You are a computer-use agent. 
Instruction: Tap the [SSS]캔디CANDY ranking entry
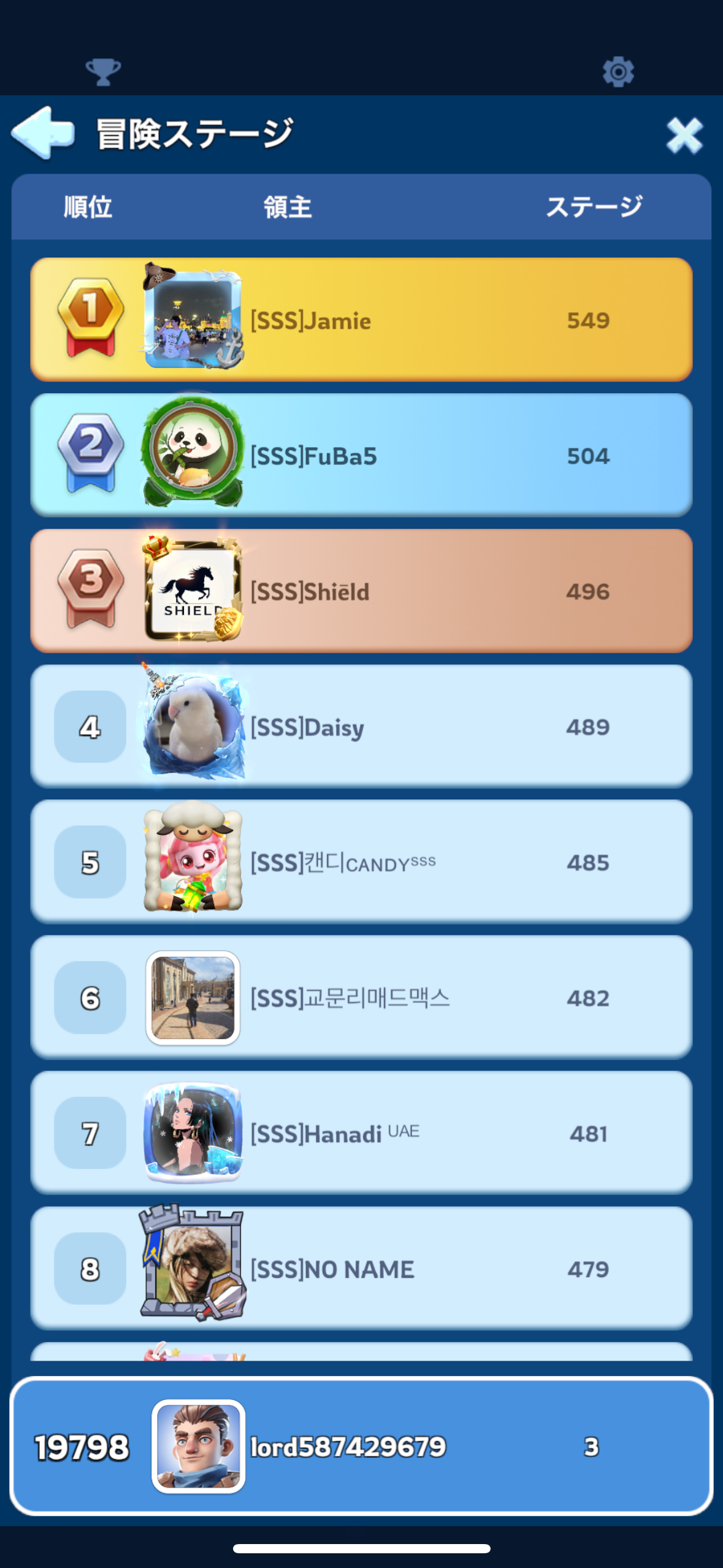(361, 862)
